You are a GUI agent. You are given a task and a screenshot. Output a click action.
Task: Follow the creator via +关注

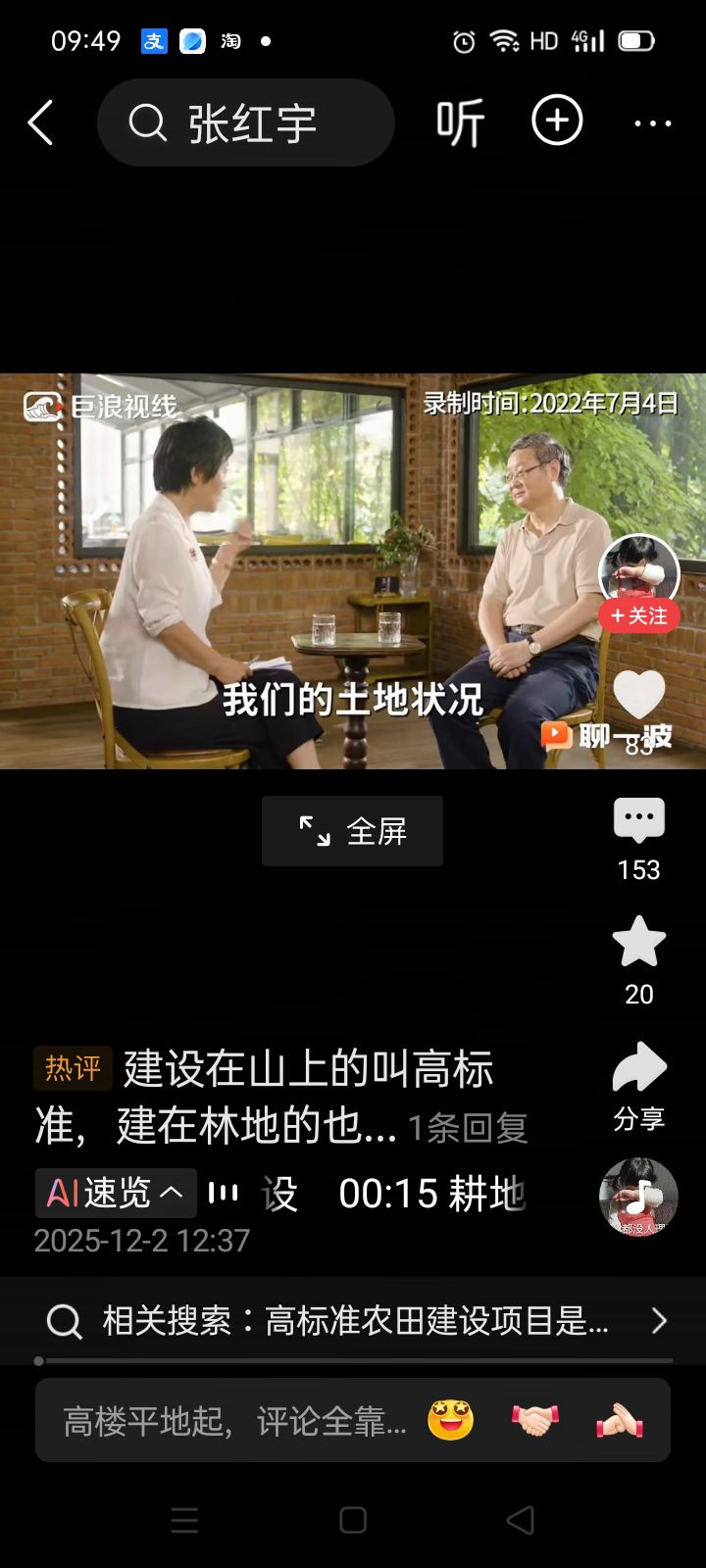[x=639, y=615]
